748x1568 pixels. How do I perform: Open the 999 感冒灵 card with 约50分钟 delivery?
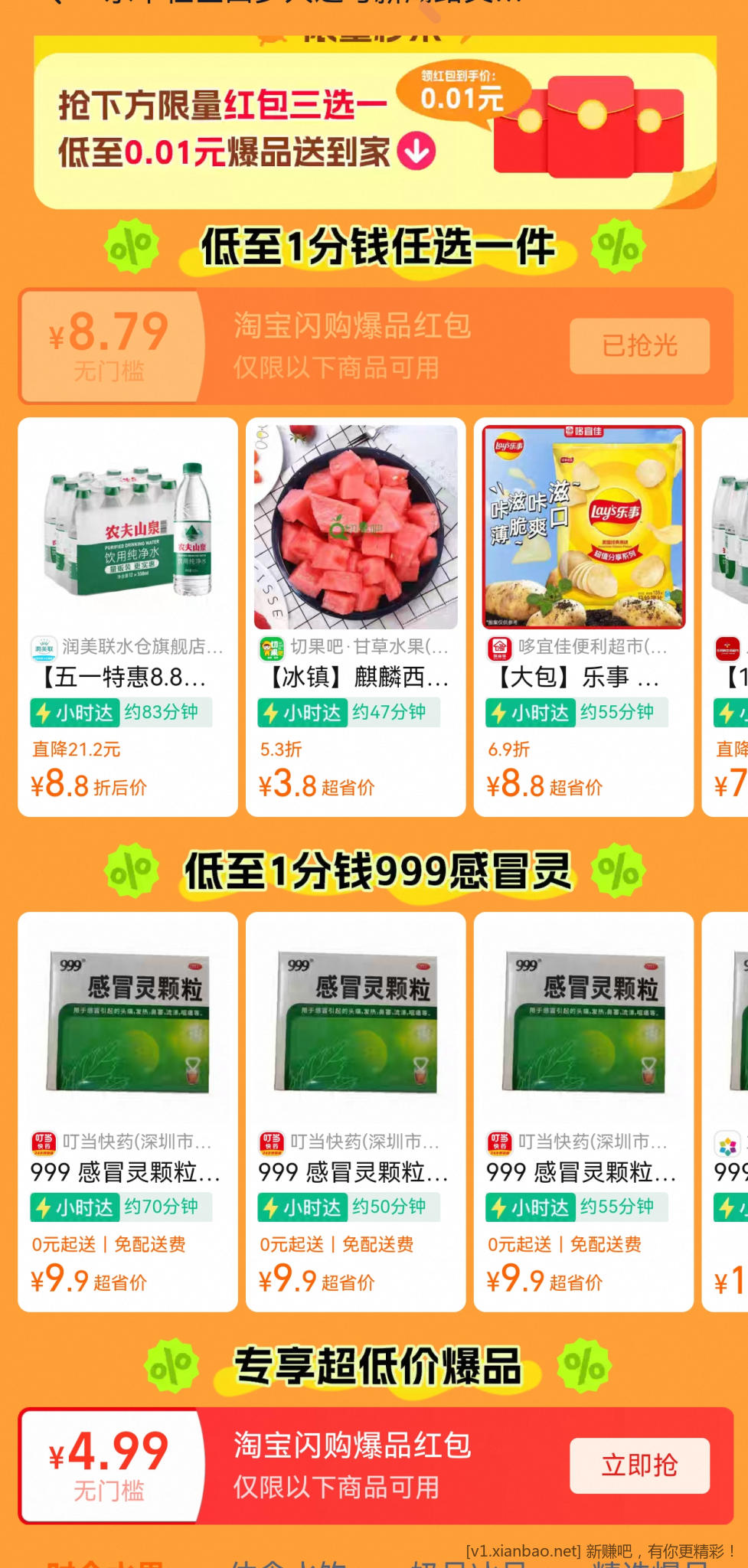(x=355, y=1110)
